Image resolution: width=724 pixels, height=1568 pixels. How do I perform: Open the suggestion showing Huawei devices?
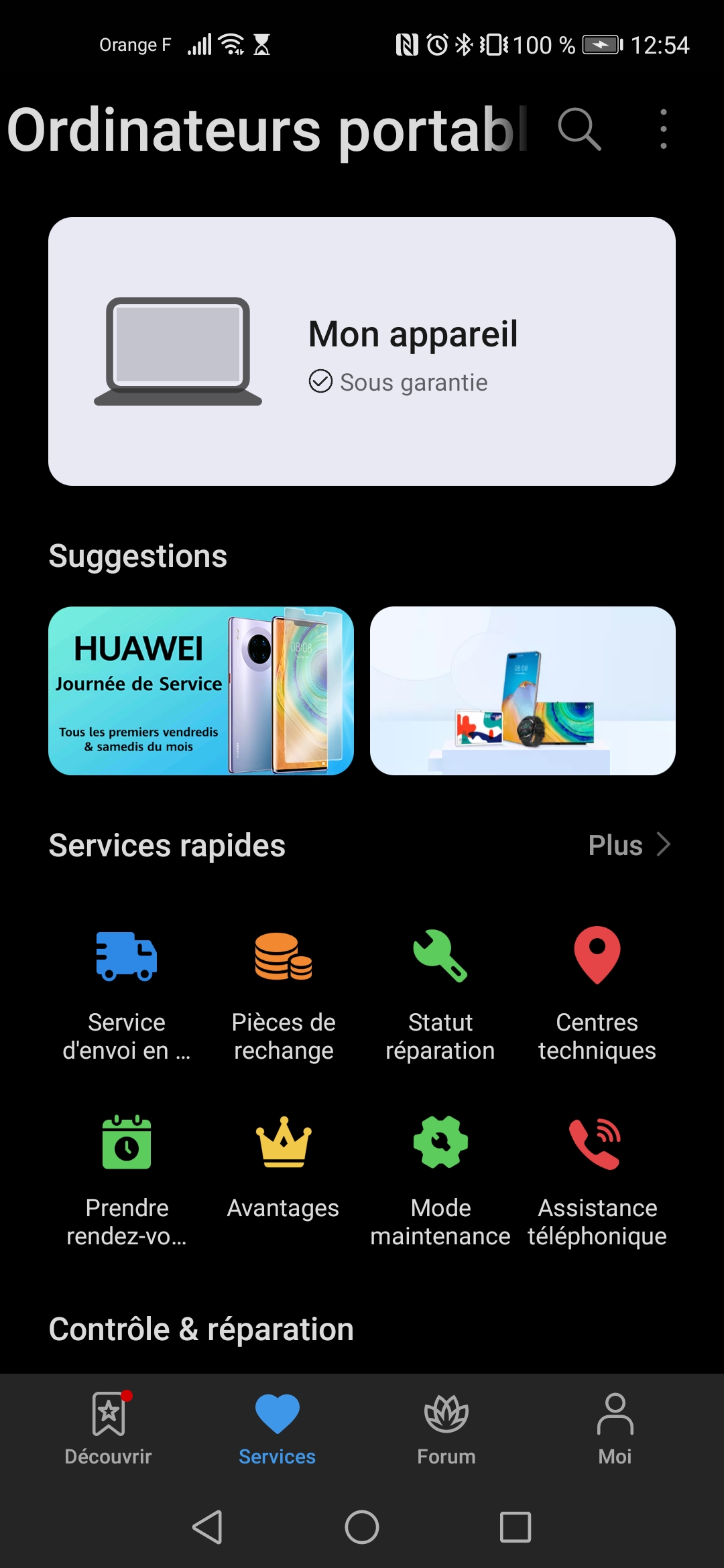coord(523,691)
